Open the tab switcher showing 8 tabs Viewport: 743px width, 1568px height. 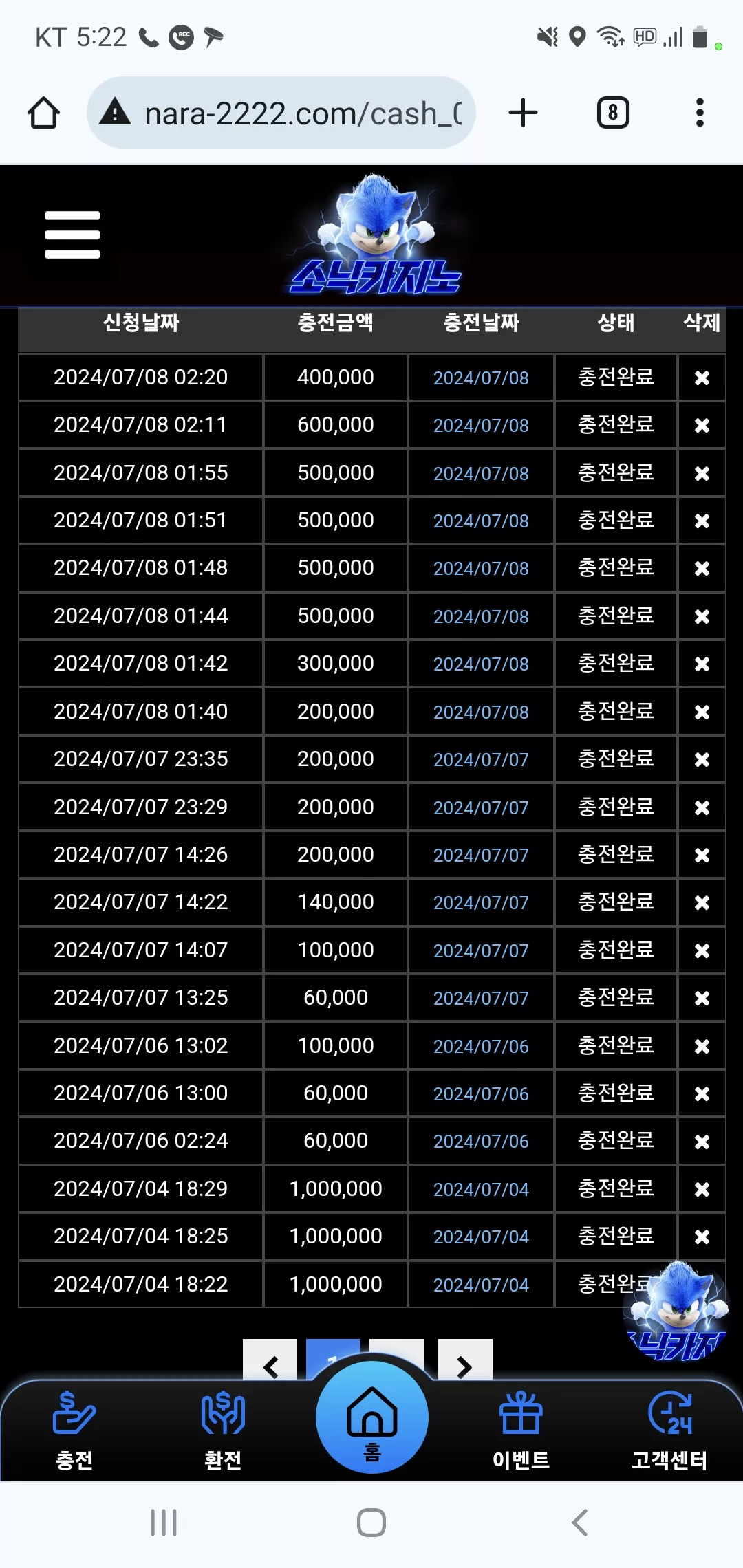pyautogui.click(x=613, y=113)
